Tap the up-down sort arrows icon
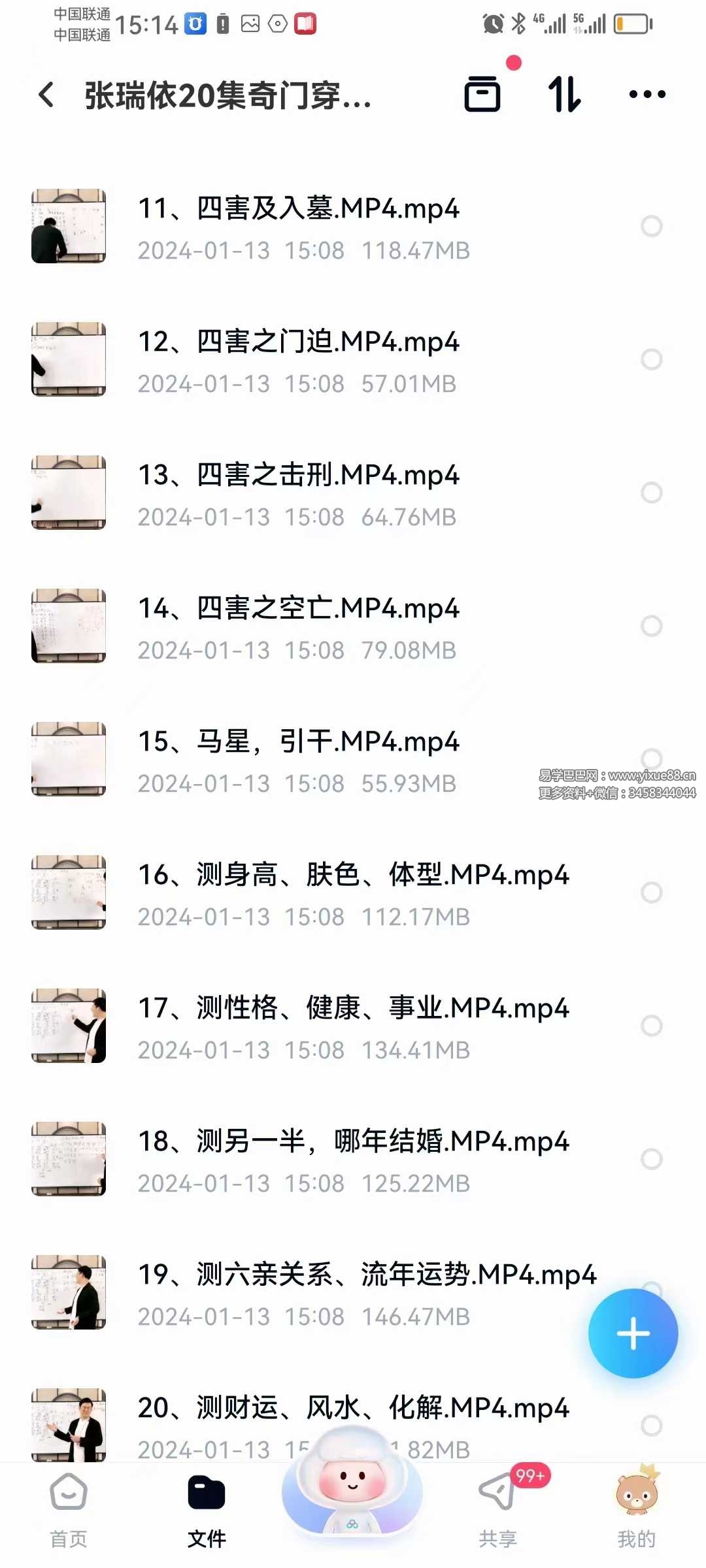The width and height of the screenshot is (706, 1568). 563,95
